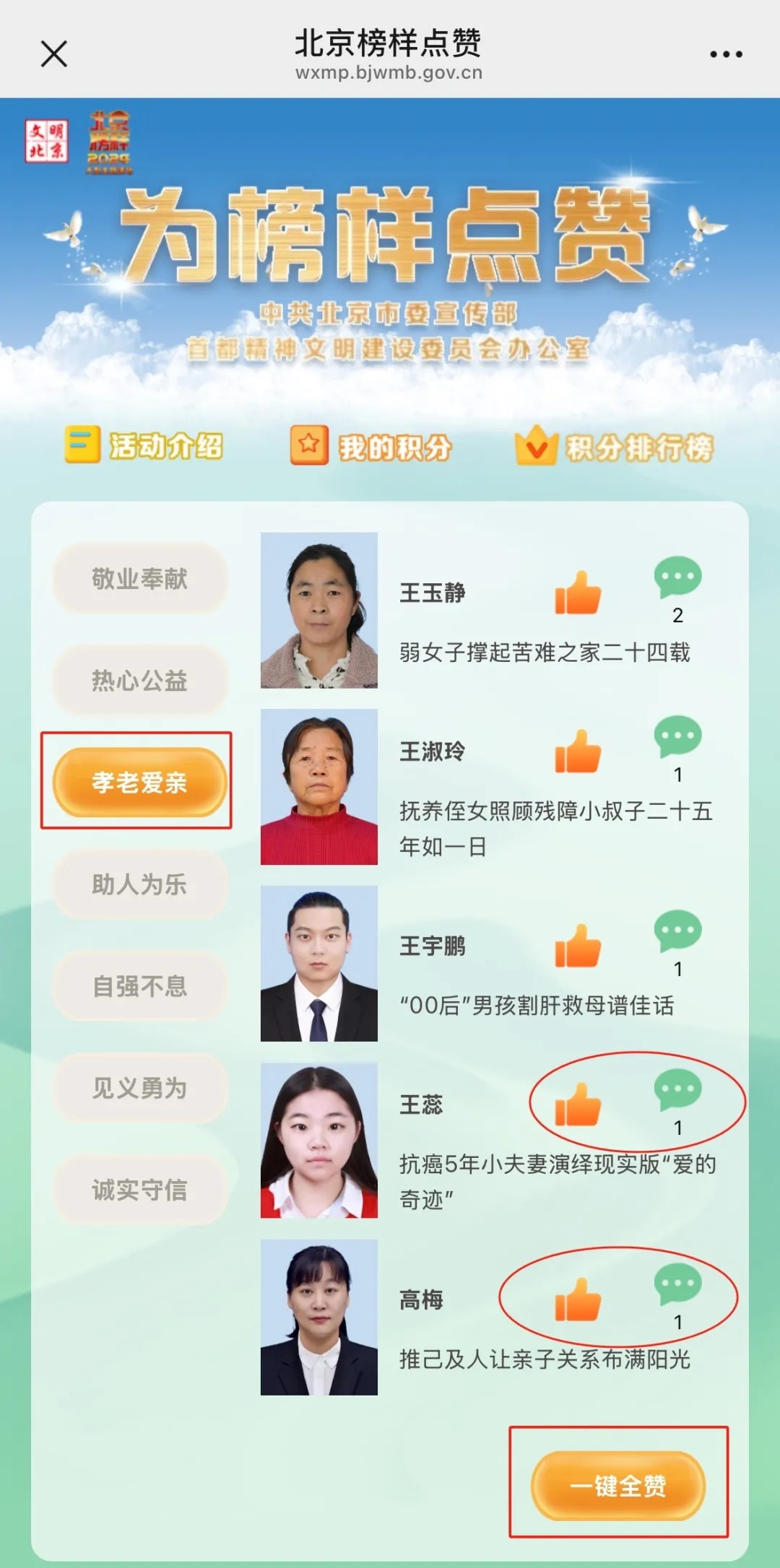
Task: Switch to the 敬业奉献 category
Action: click(x=140, y=578)
